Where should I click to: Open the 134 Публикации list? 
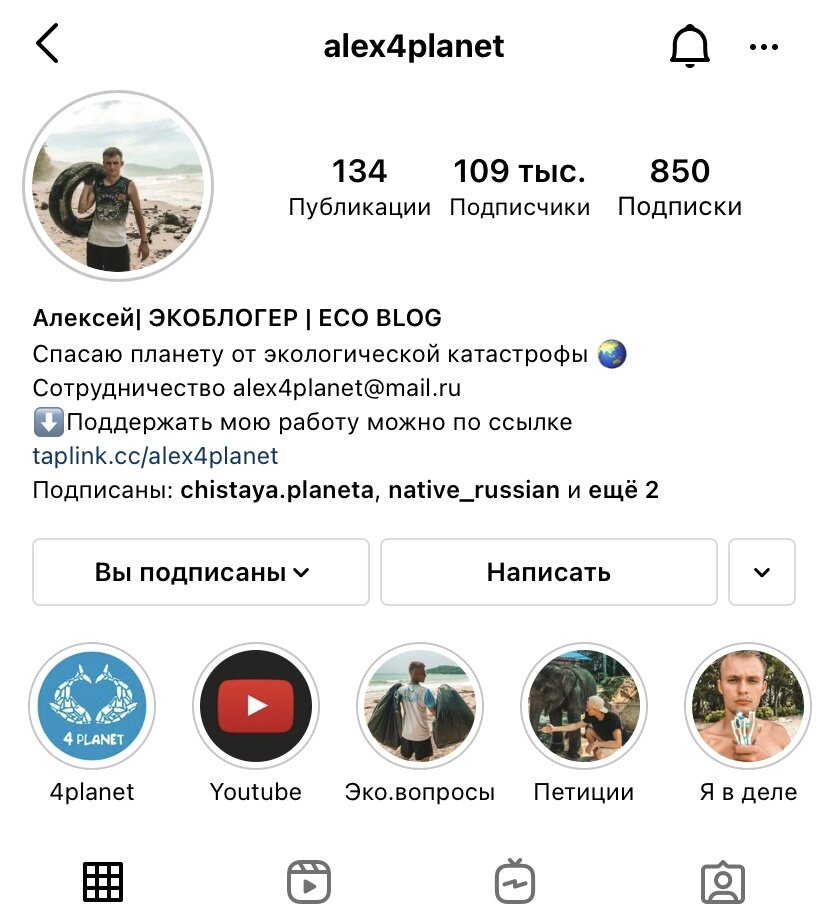point(359,187)
